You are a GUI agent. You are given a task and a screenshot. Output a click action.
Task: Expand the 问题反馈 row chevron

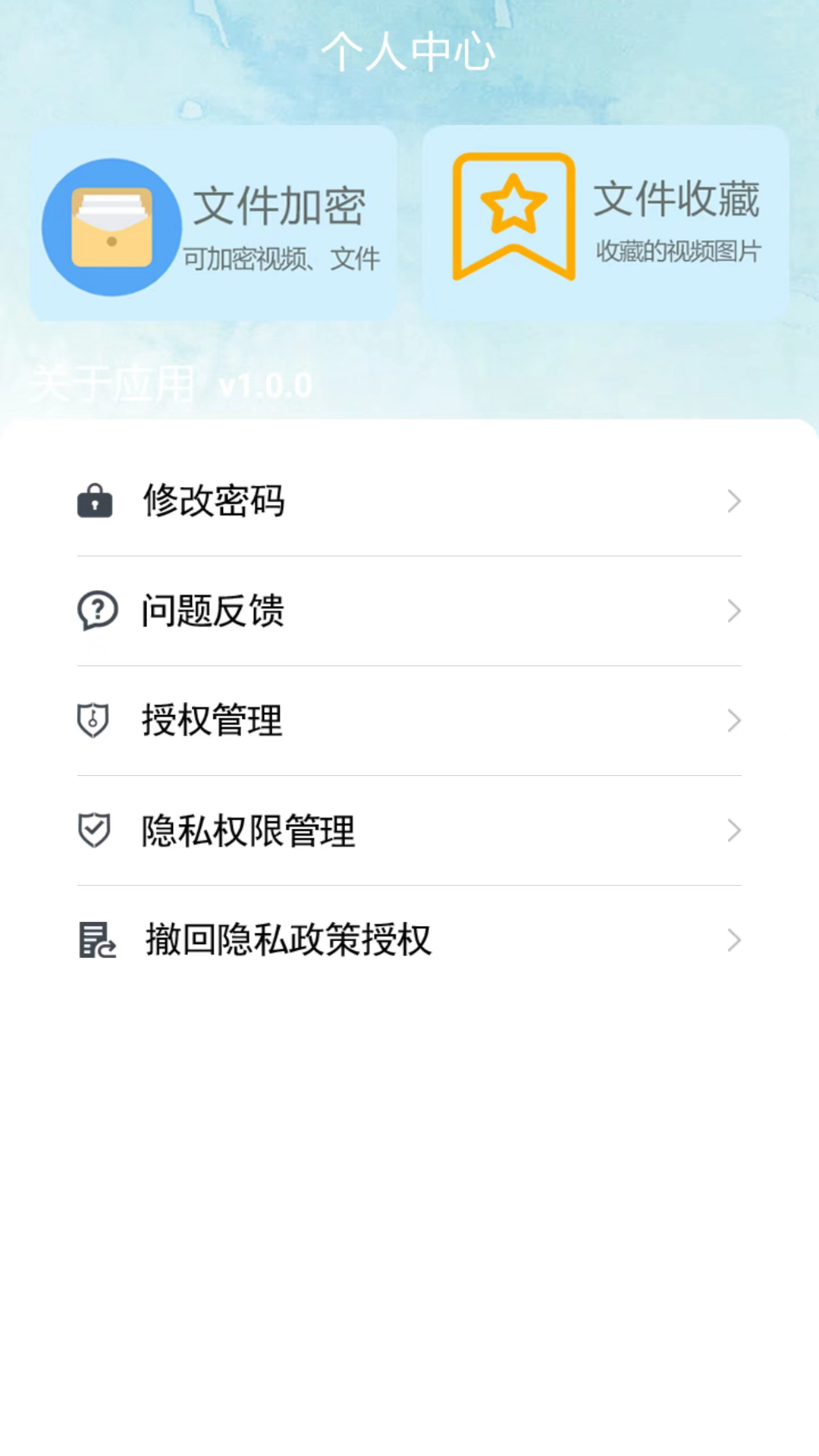(x=733, y=611)
